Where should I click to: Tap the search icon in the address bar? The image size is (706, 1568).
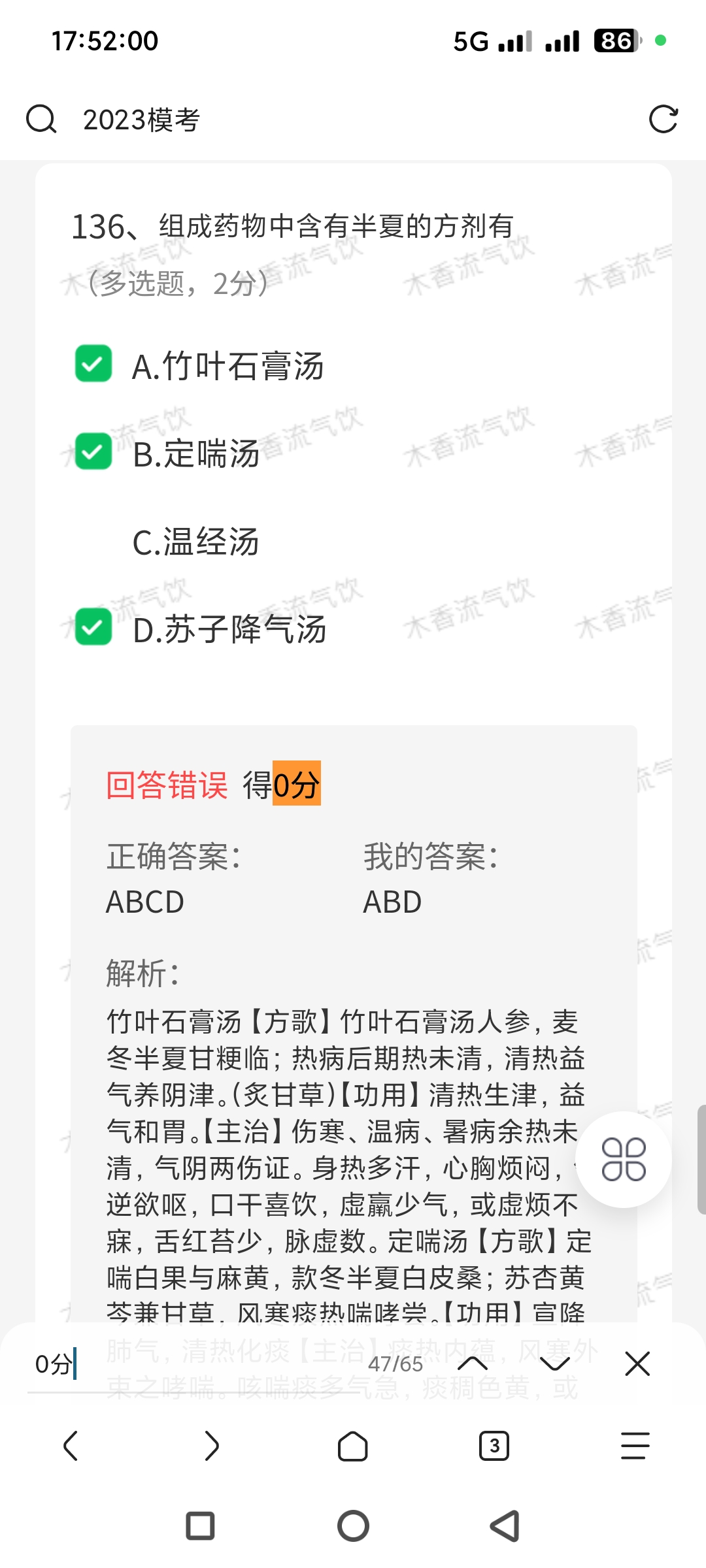click(x=41, y=120)
